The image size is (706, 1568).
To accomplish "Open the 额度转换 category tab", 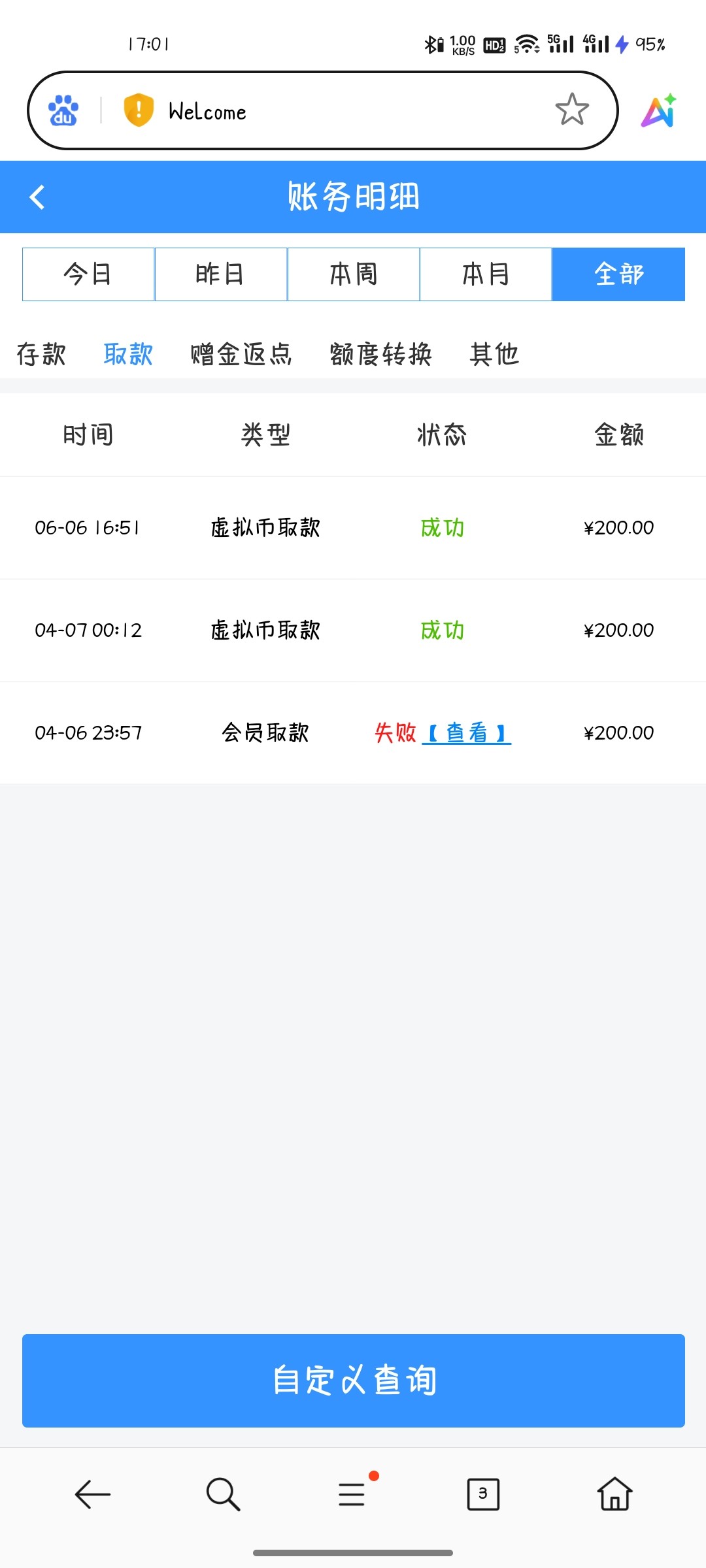I will tap(380, 354).
